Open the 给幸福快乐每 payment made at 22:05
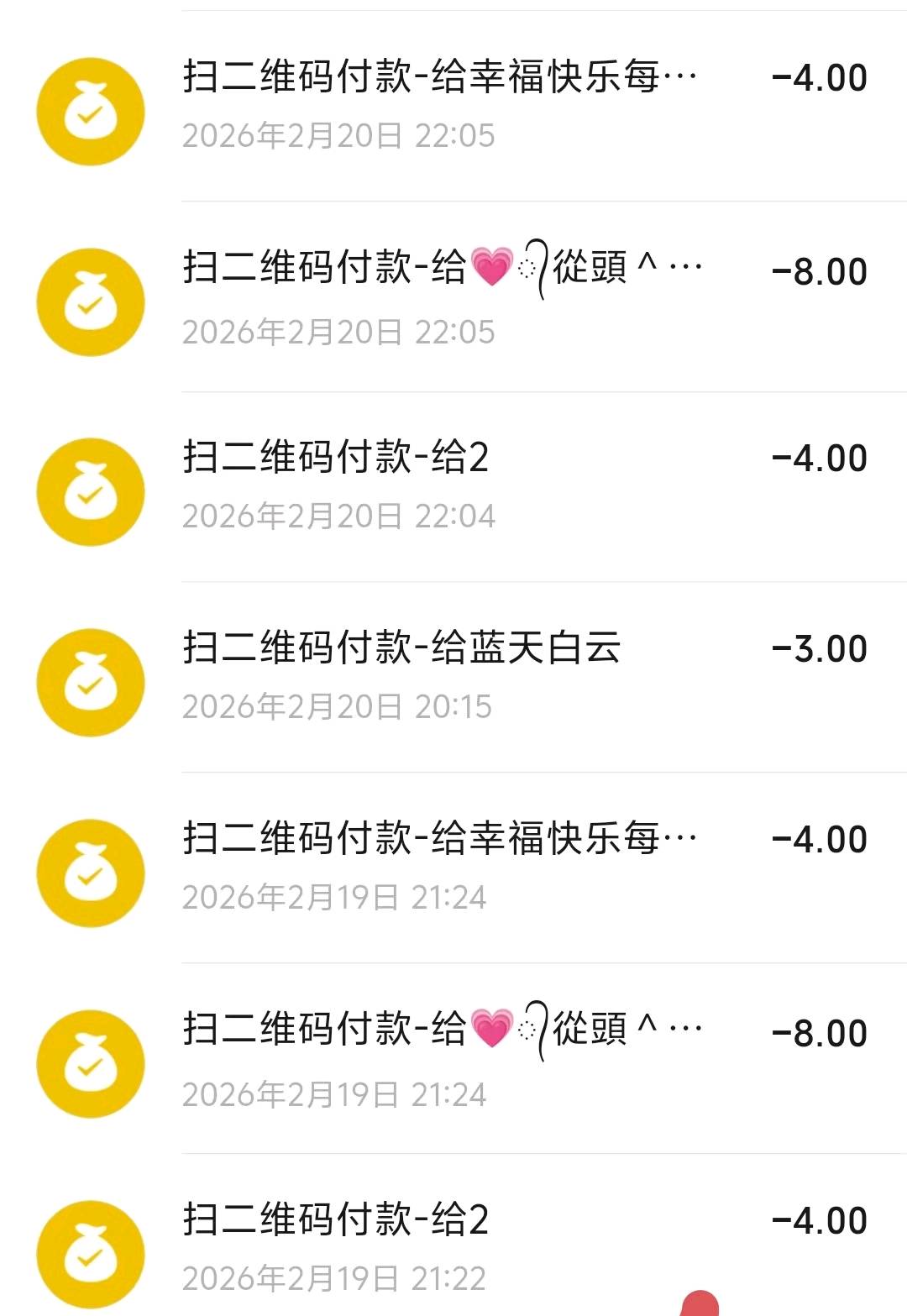 [437, 77]
